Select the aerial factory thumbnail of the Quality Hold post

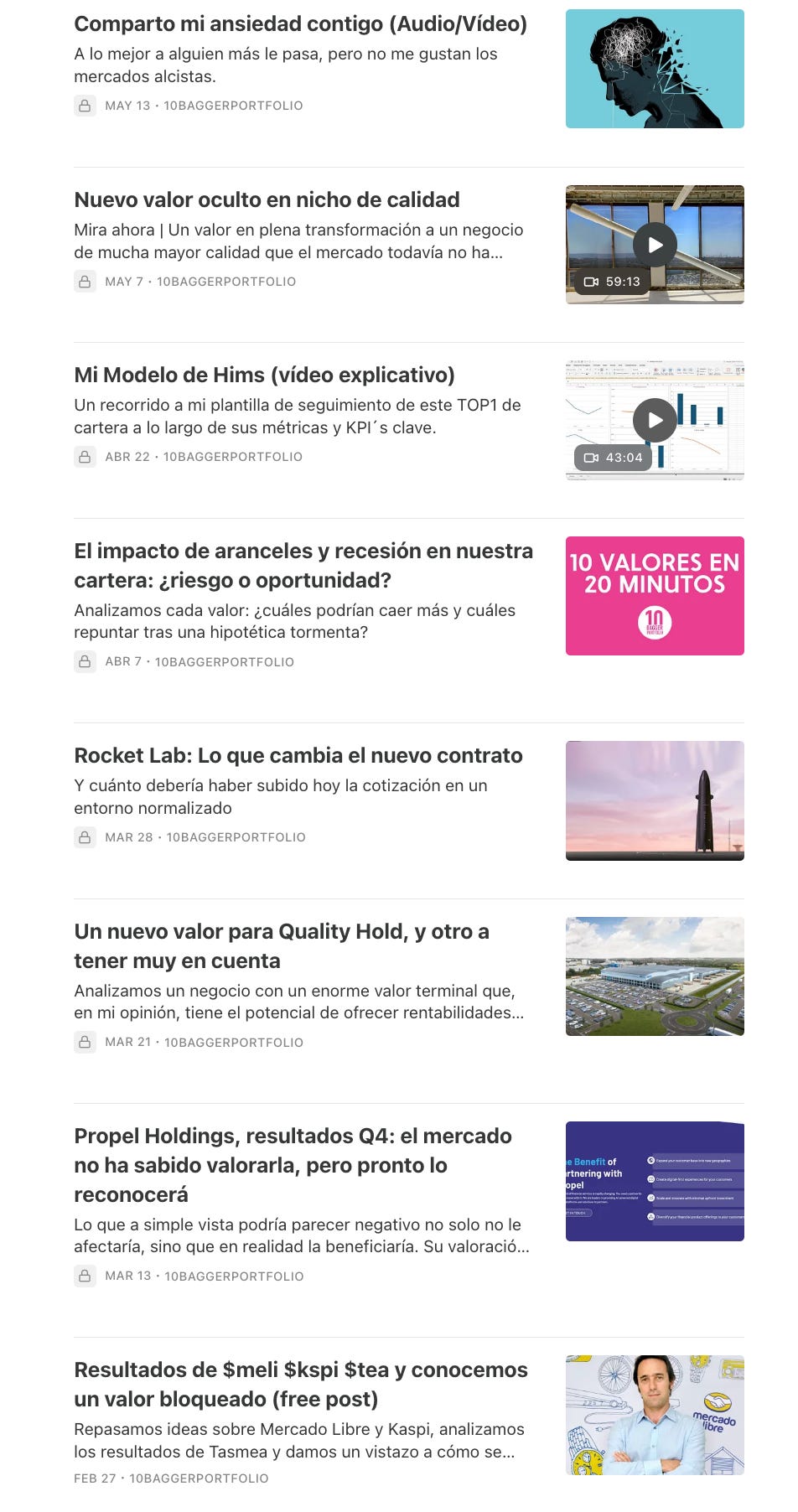click(x=655, y=976)
